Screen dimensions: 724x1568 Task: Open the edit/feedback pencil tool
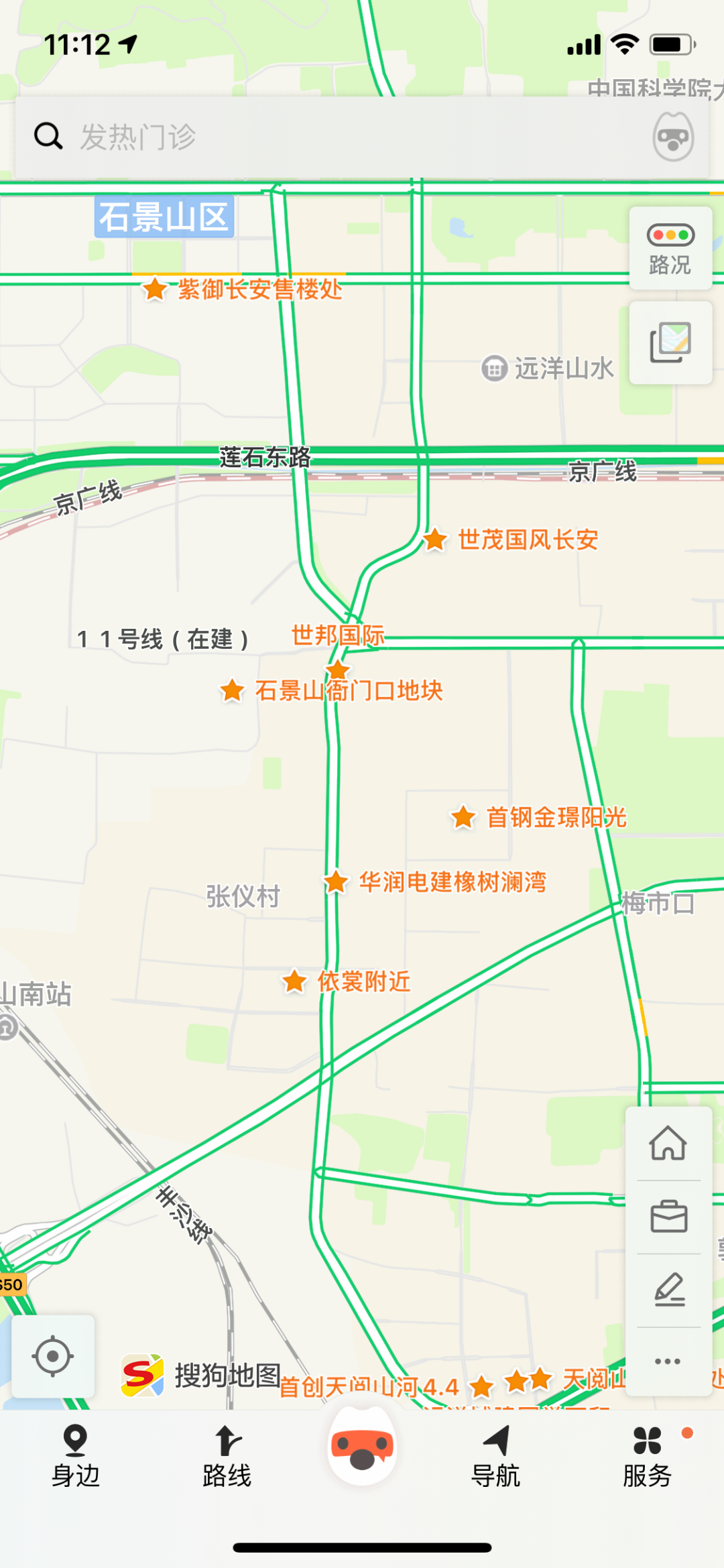[x=668, y=1289]
